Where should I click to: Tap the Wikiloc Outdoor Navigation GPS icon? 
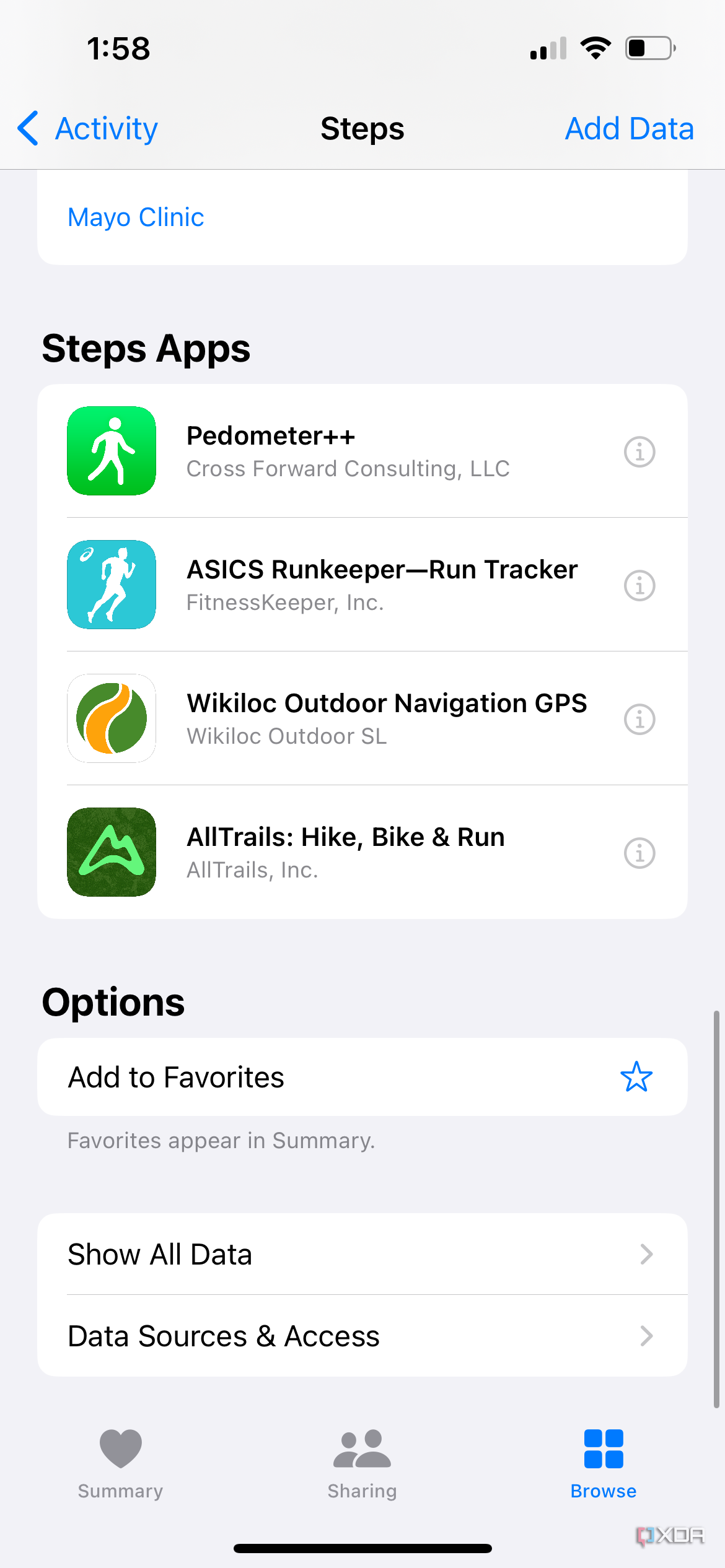click(112, 718)
